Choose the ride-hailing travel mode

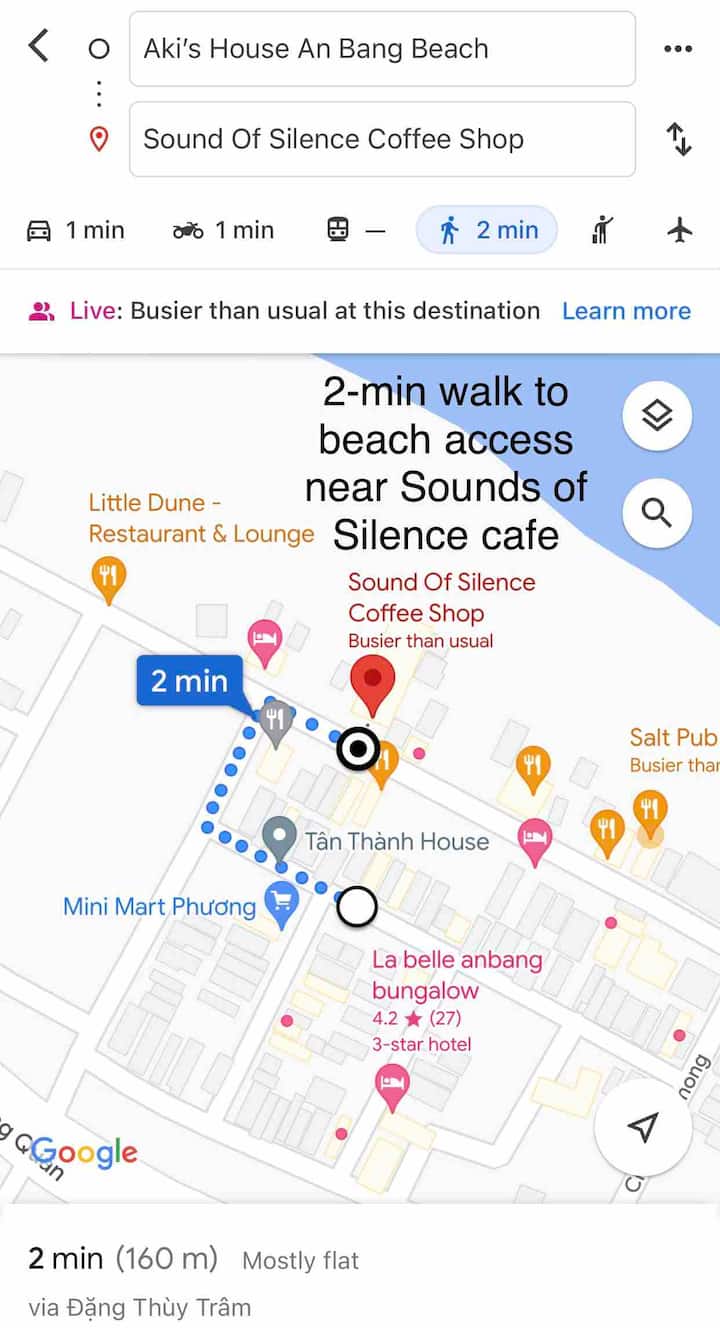click(602, 231)
